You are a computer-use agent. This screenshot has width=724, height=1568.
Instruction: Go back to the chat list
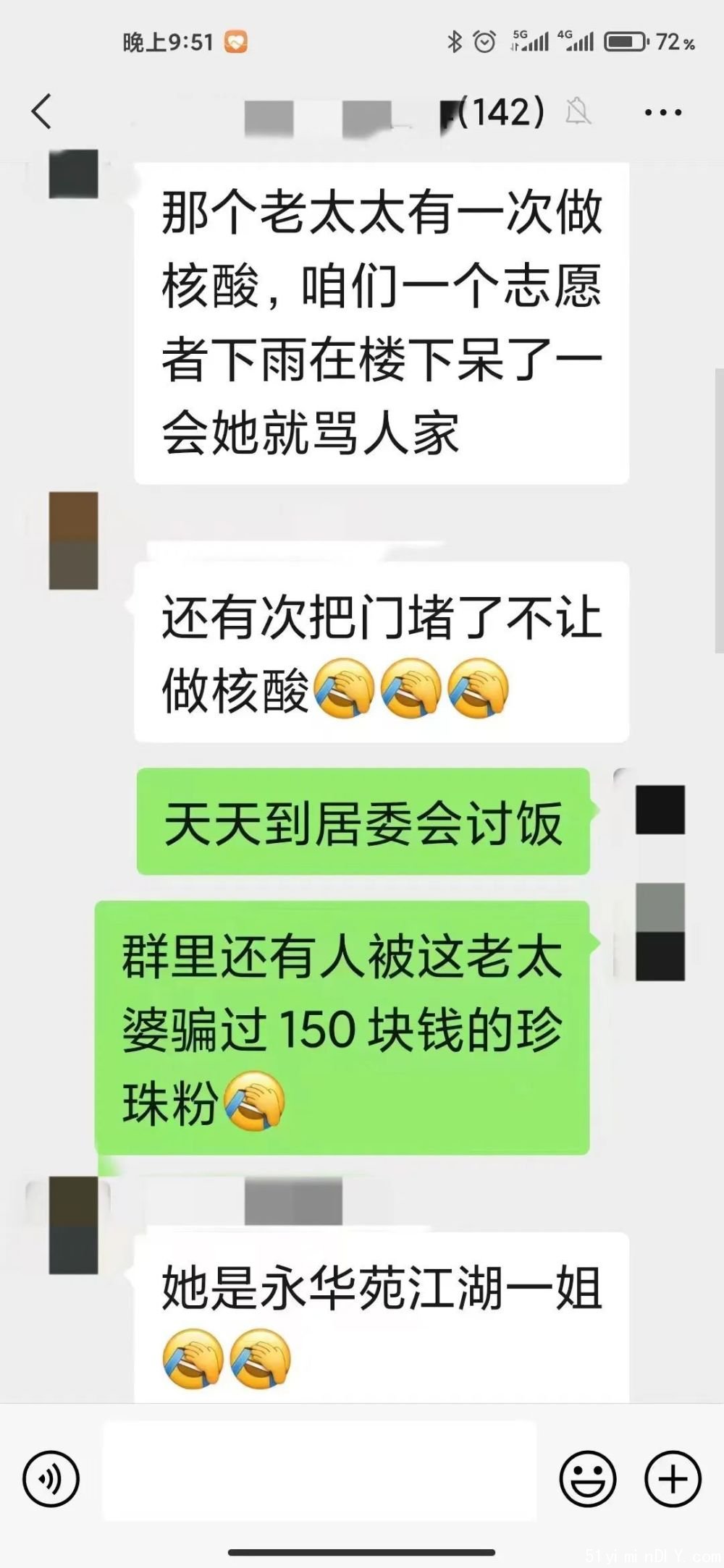tap(42, 112)
